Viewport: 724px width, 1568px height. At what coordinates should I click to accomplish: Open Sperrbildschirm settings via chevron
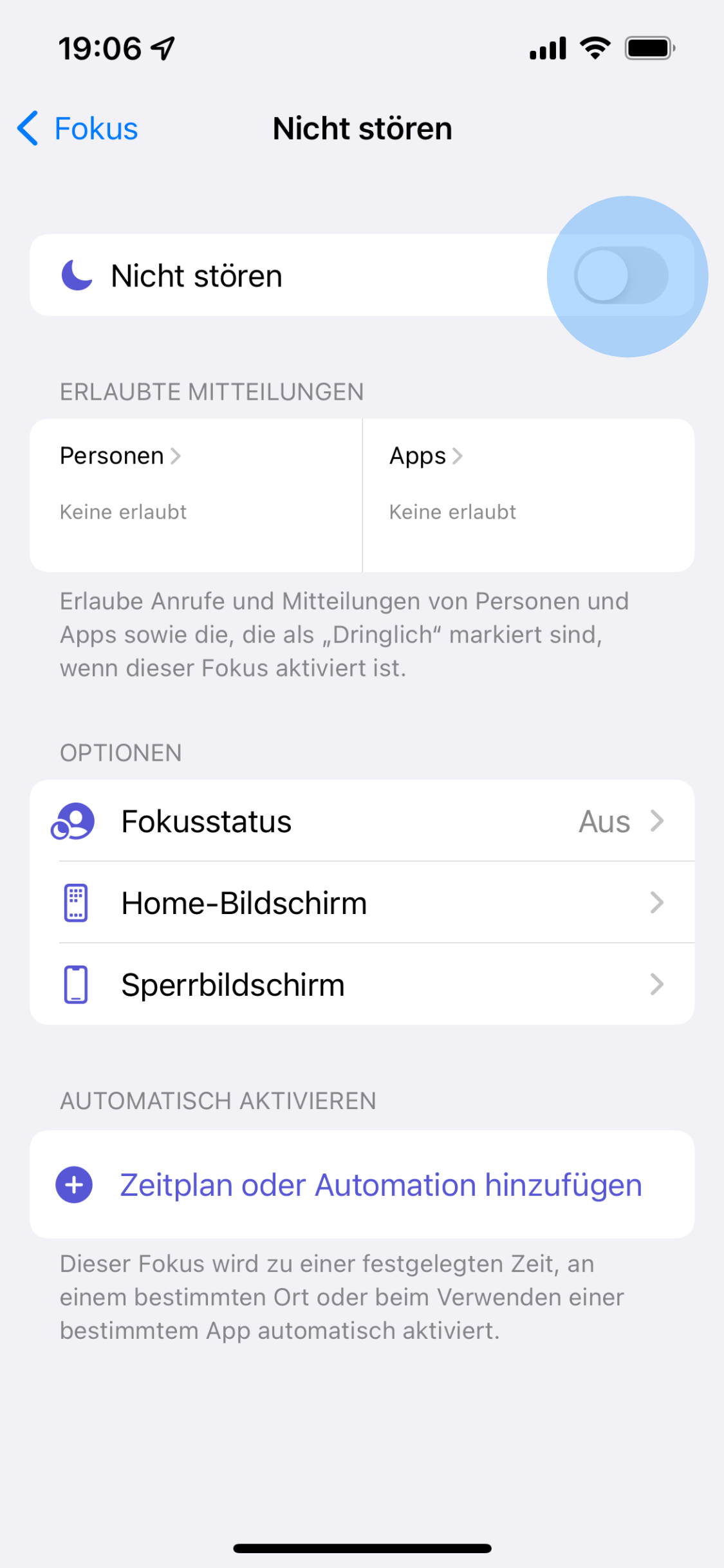(x=656, y=984)
